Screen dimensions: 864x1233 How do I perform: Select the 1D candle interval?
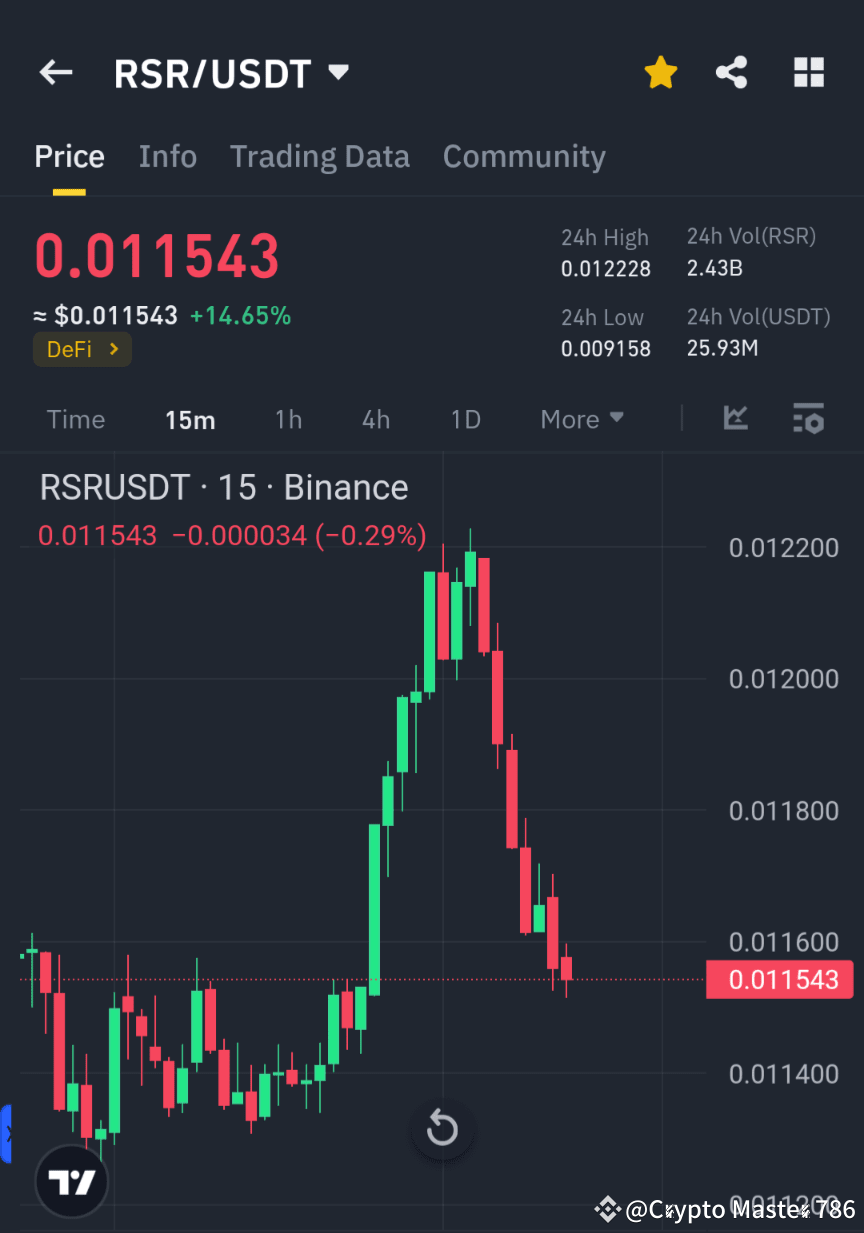pyautogui.click(x=465, y=419)
